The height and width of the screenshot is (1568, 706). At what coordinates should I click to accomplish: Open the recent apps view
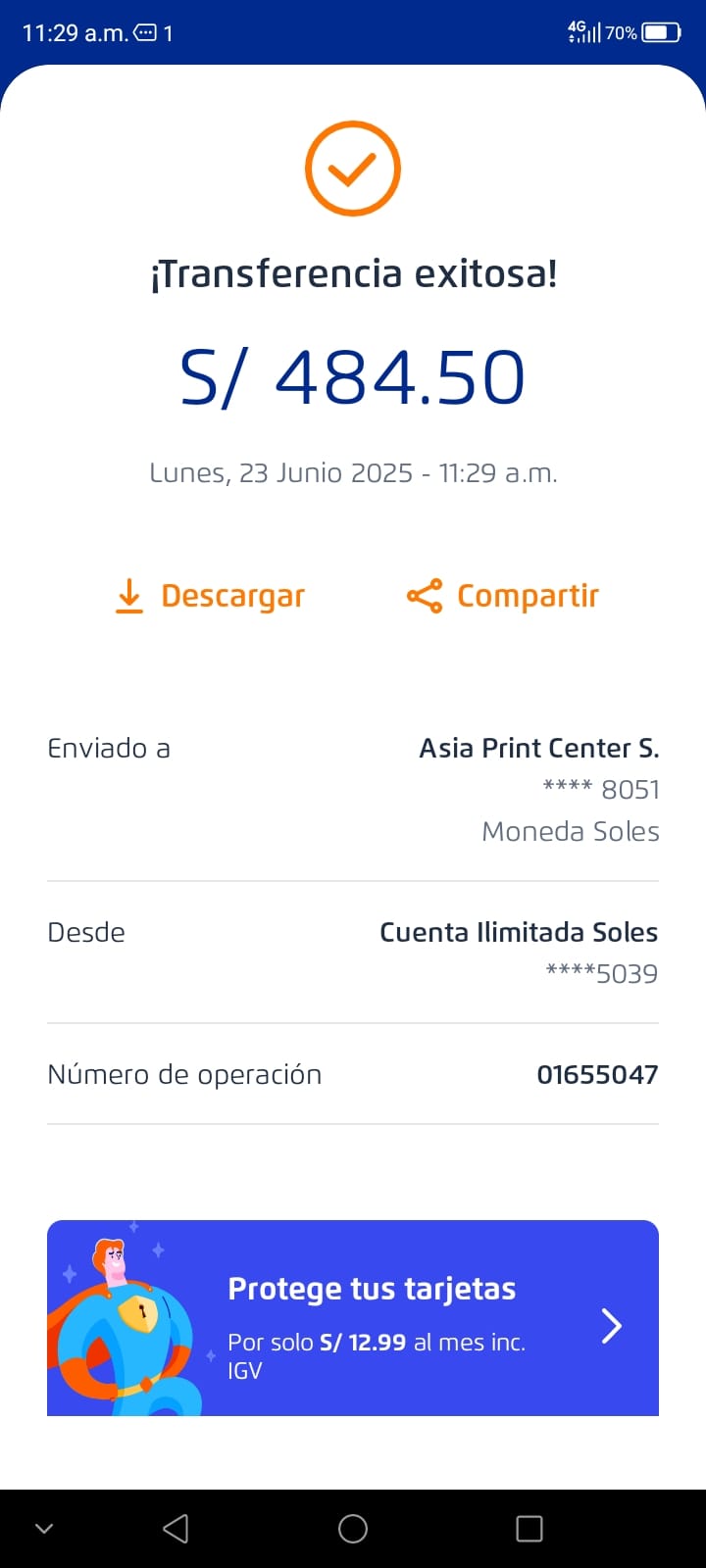[x=529, y=1529]
